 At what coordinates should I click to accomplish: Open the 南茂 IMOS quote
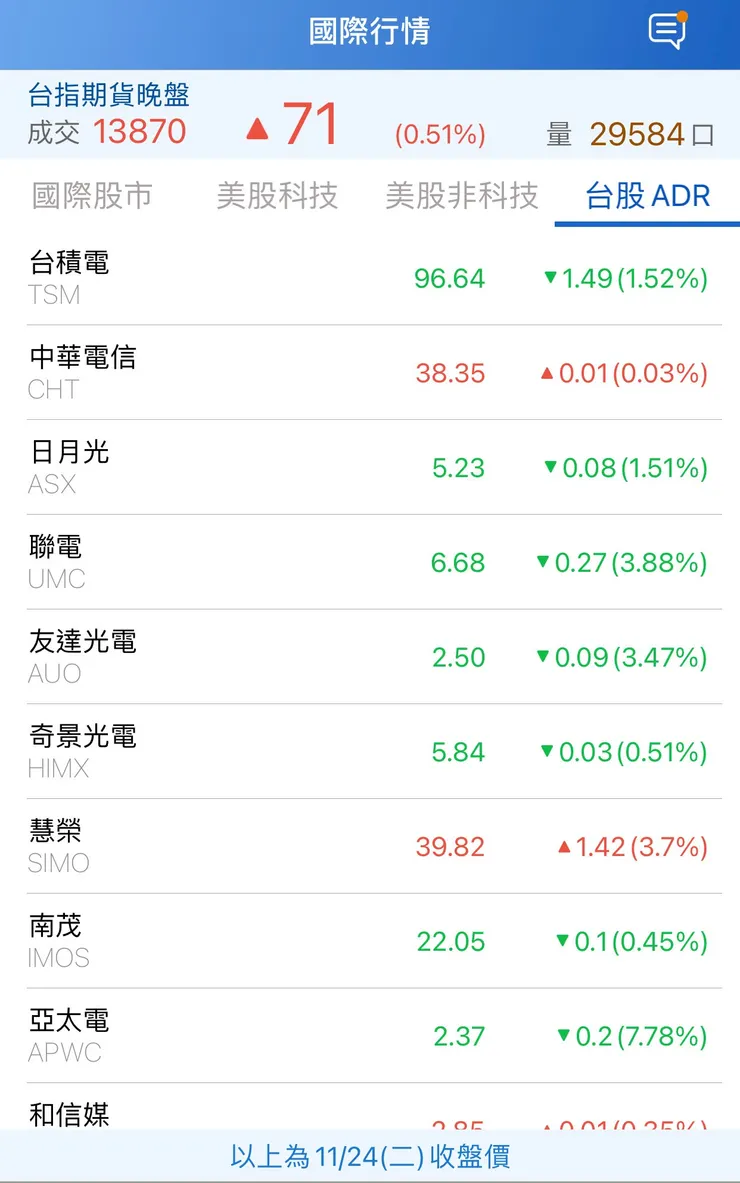[370, 940]
